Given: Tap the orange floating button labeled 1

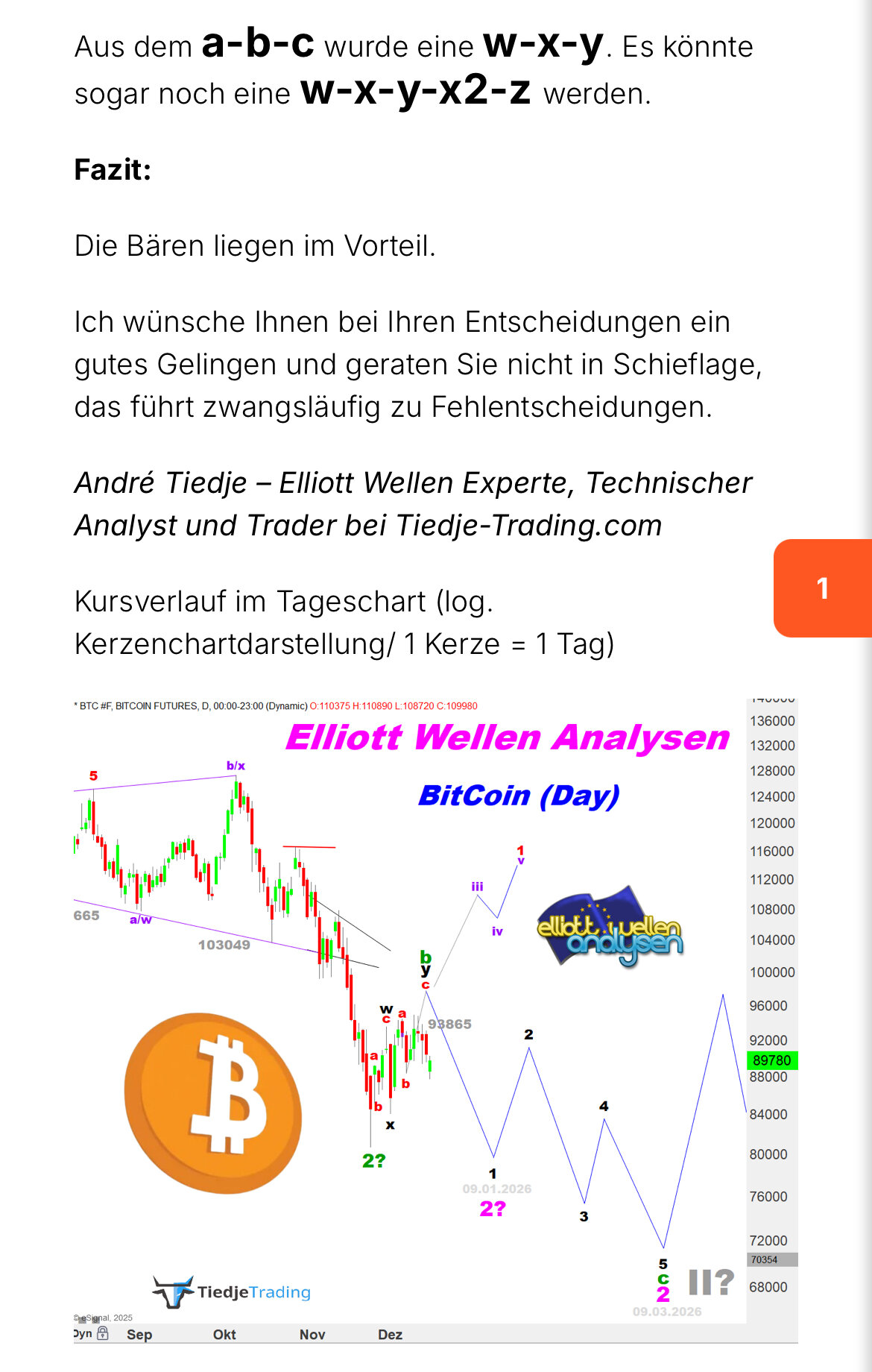Looking at the screenshot, I should click(823, 588).
